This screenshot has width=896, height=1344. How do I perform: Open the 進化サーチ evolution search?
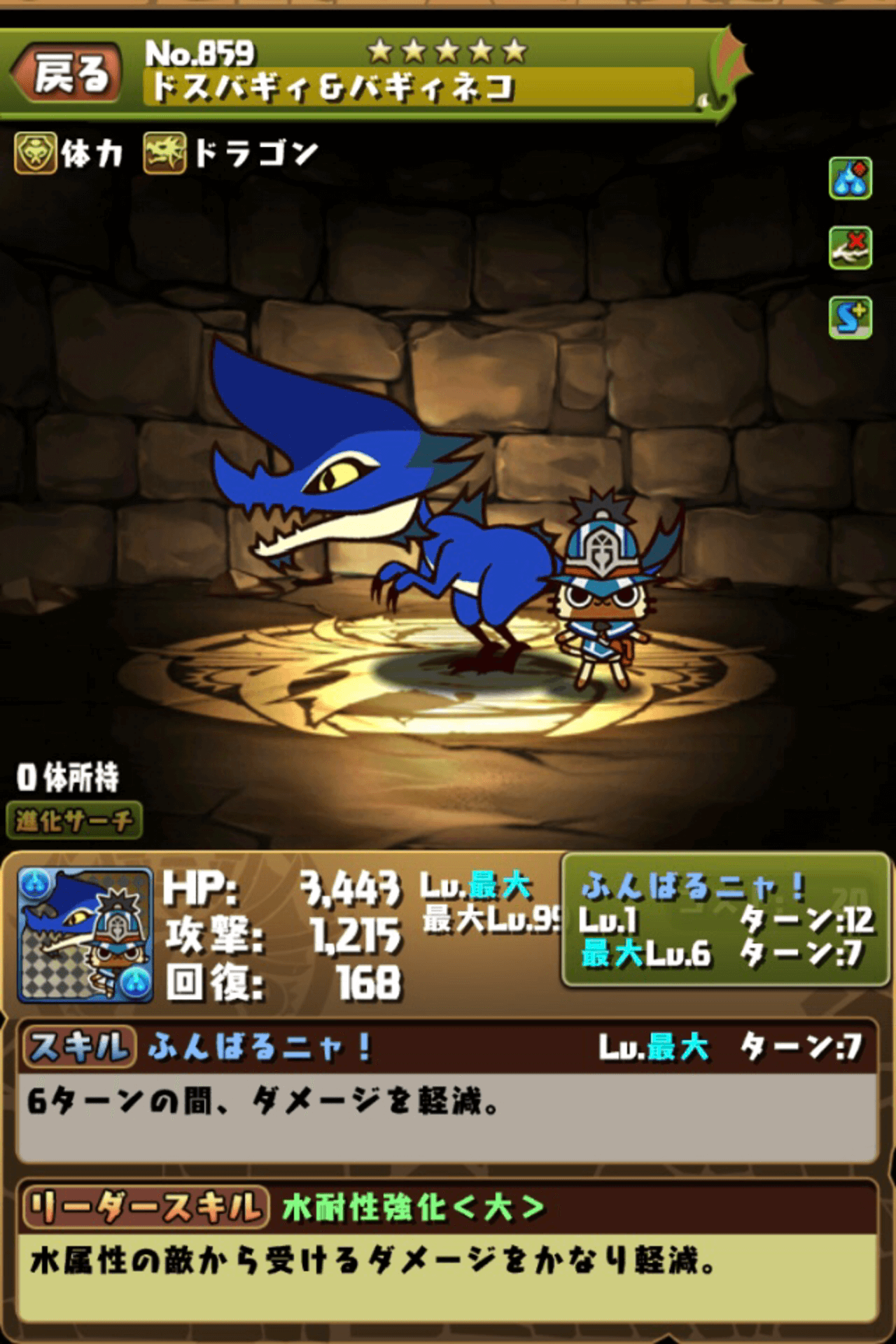(x=74, y=820)
